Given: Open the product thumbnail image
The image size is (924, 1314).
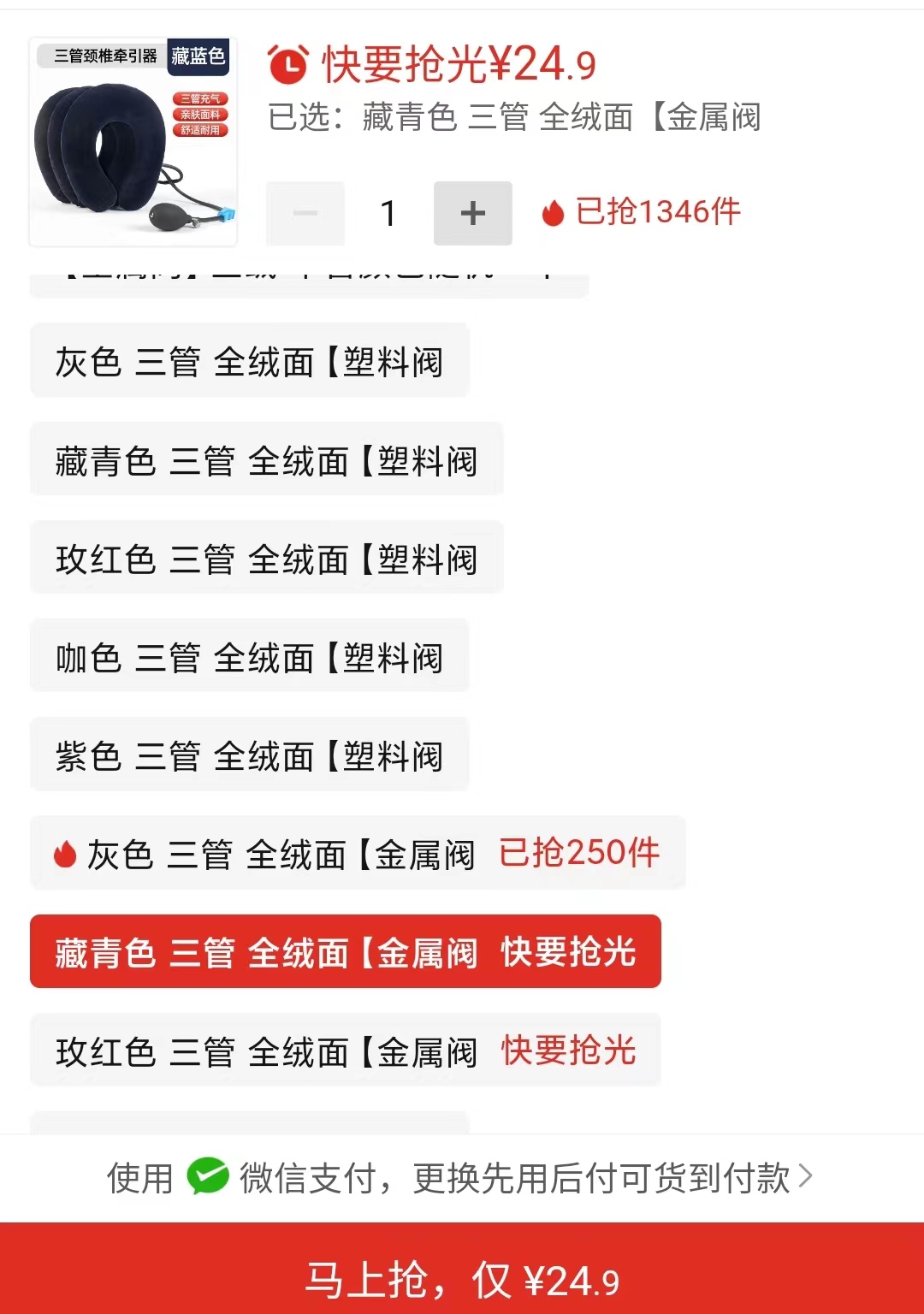Looking at the screenshot, I should click(133, 142).
